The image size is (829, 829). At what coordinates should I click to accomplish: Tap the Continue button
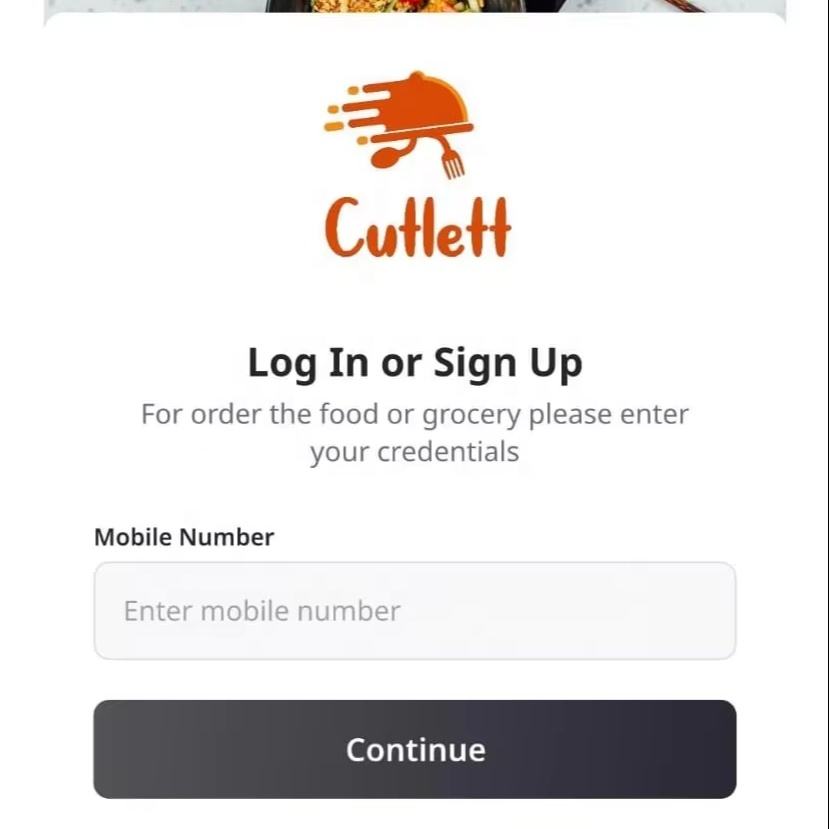414,749
